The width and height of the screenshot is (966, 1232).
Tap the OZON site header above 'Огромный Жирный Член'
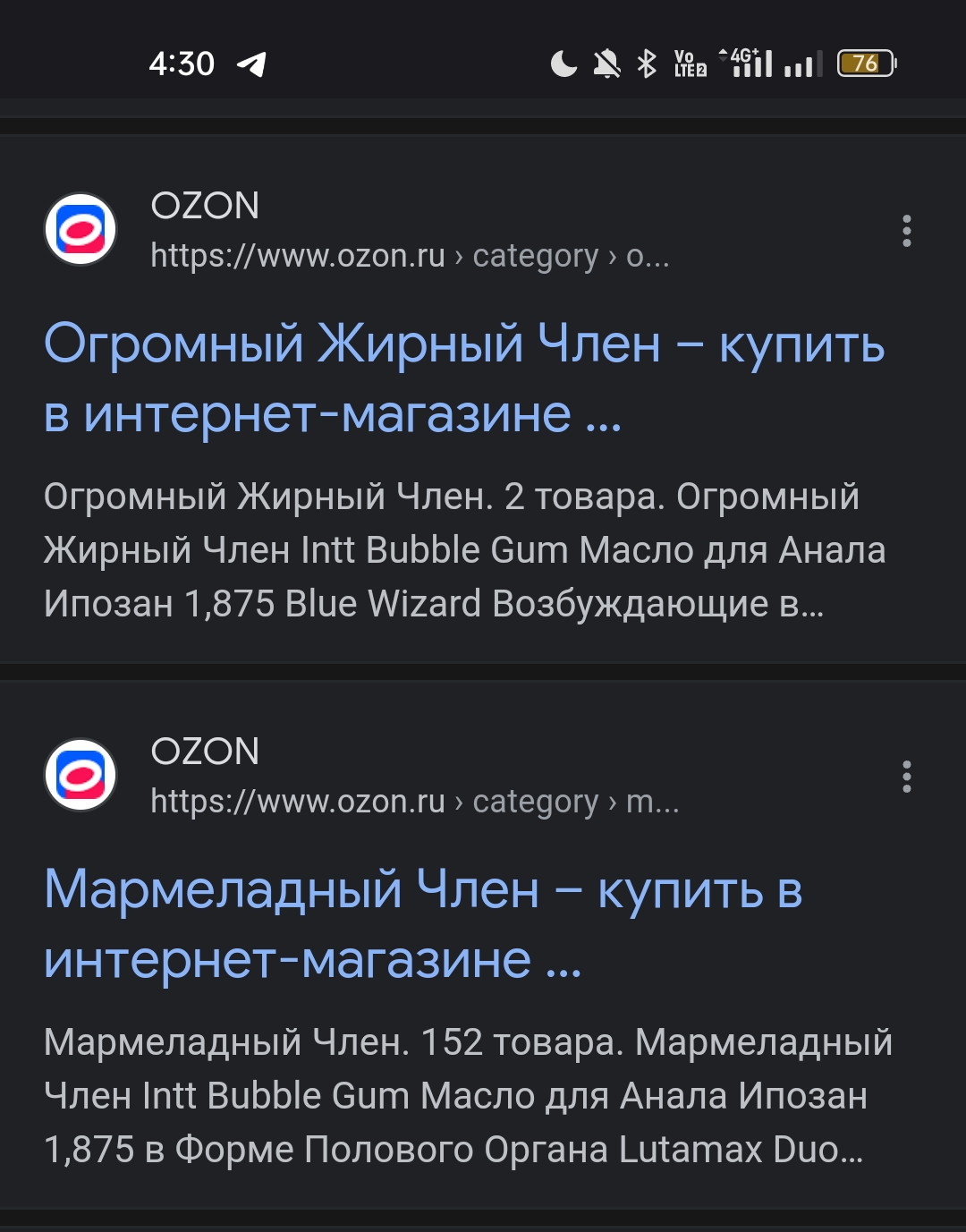coord(204,207)
